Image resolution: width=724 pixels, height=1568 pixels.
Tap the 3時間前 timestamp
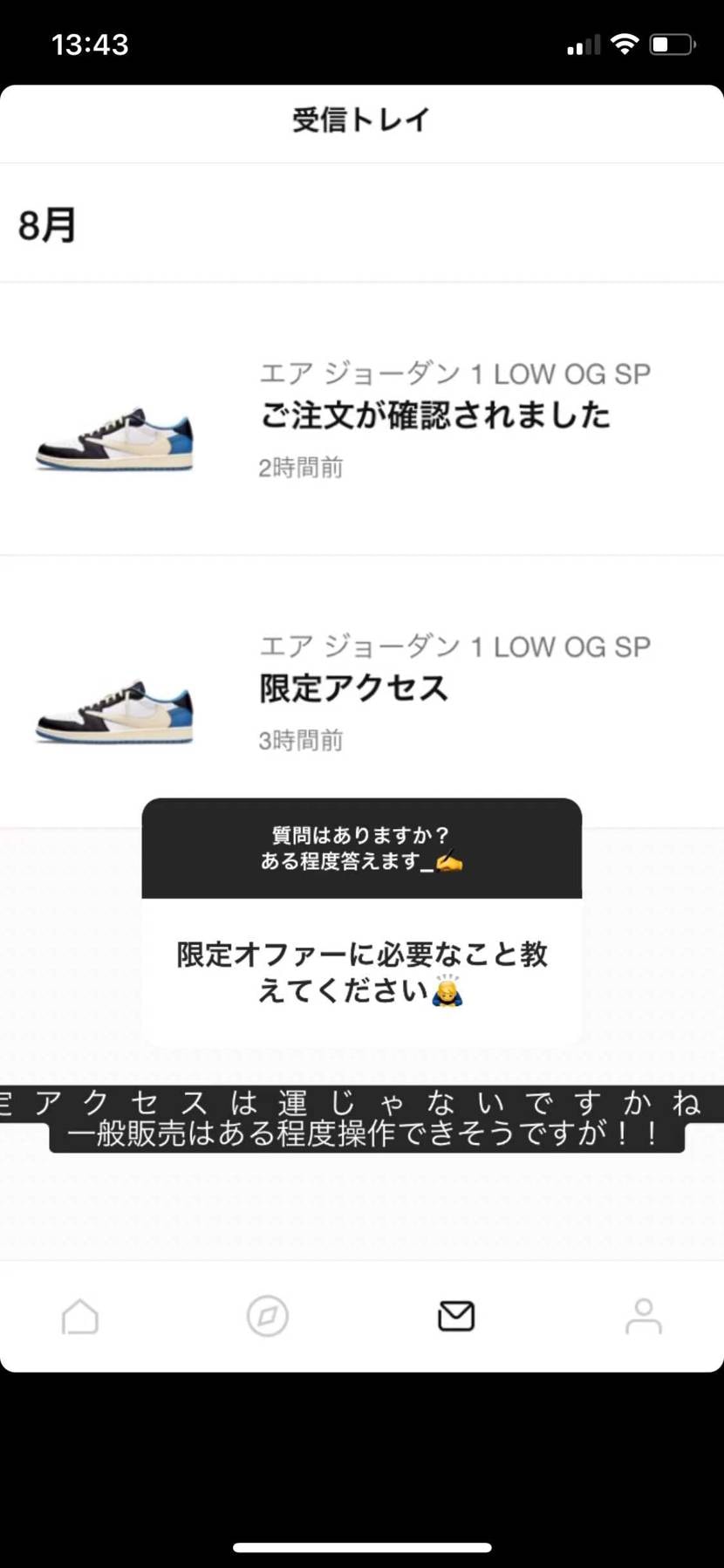[x=301, y=740]
